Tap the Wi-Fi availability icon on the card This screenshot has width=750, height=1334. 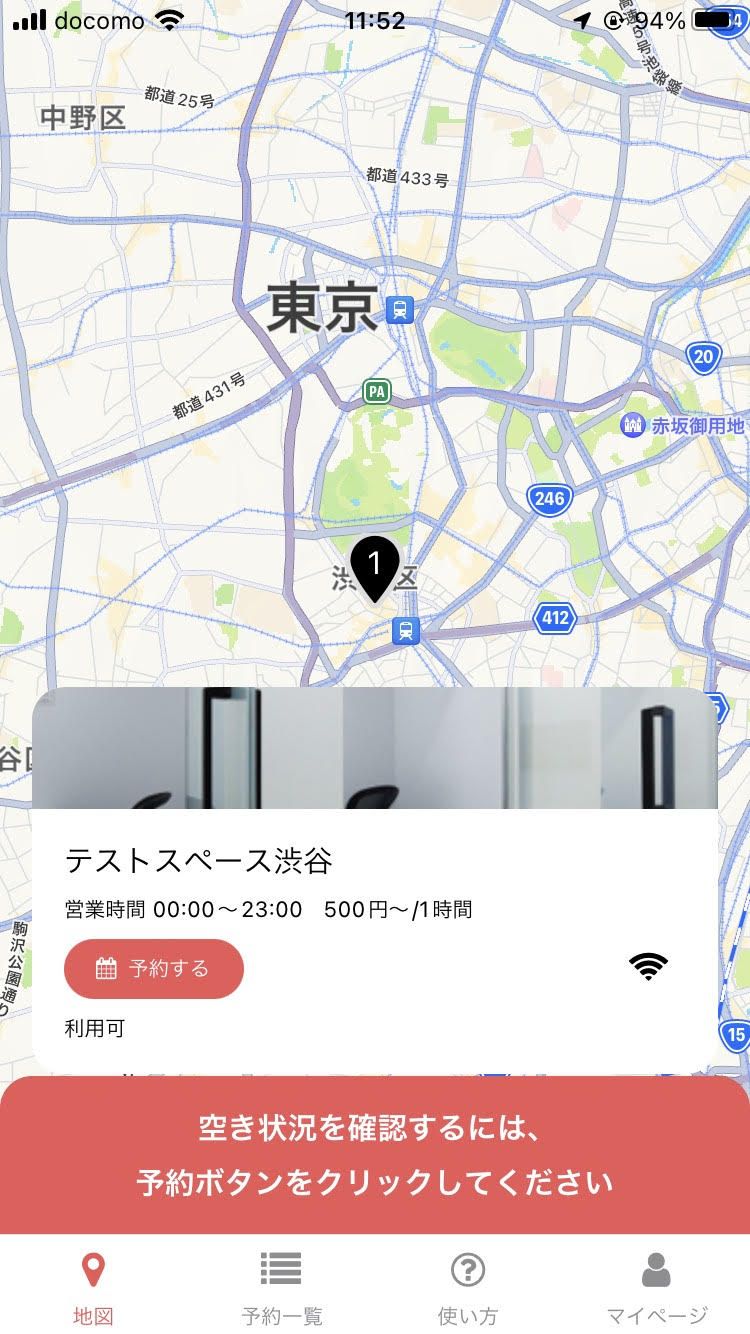[649, 966]
